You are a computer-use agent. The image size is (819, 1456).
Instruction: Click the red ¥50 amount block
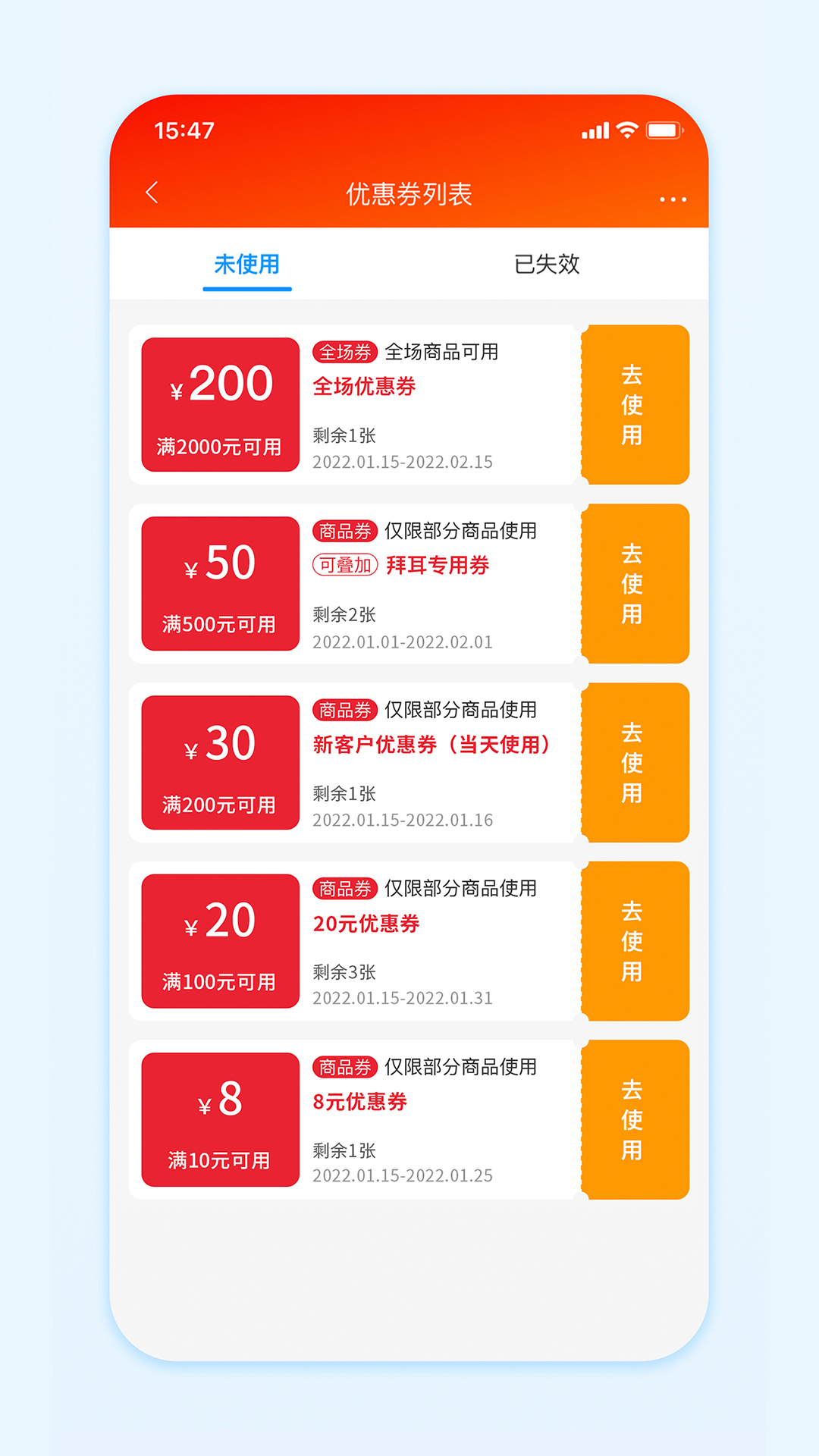pyautogui.click(x=218, y=584)
